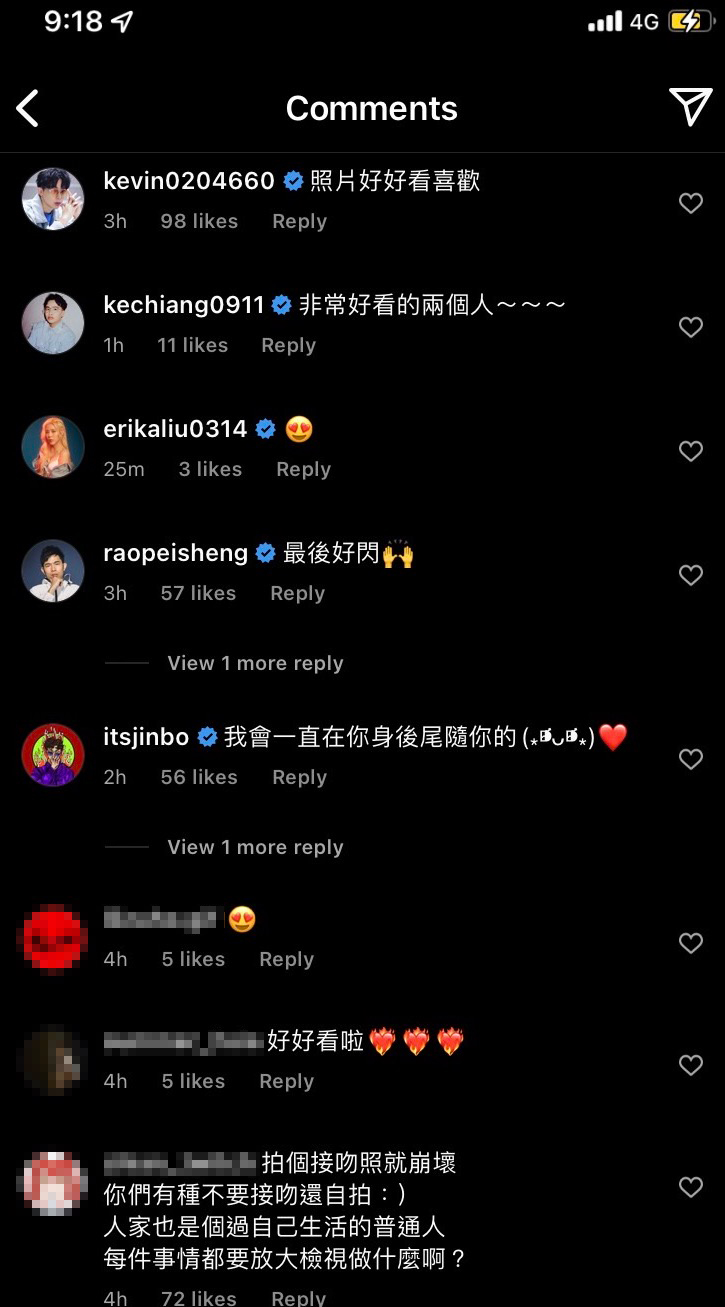Like itsjinbo's comment

(x=691, y=759)
